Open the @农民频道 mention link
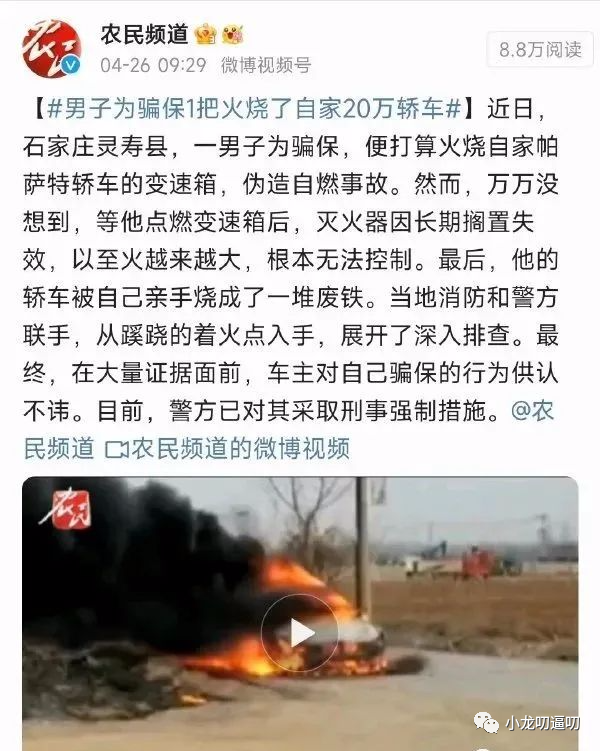Image resolution: width=600 pixels, height=751 pixels. click(x=542, y=410)
